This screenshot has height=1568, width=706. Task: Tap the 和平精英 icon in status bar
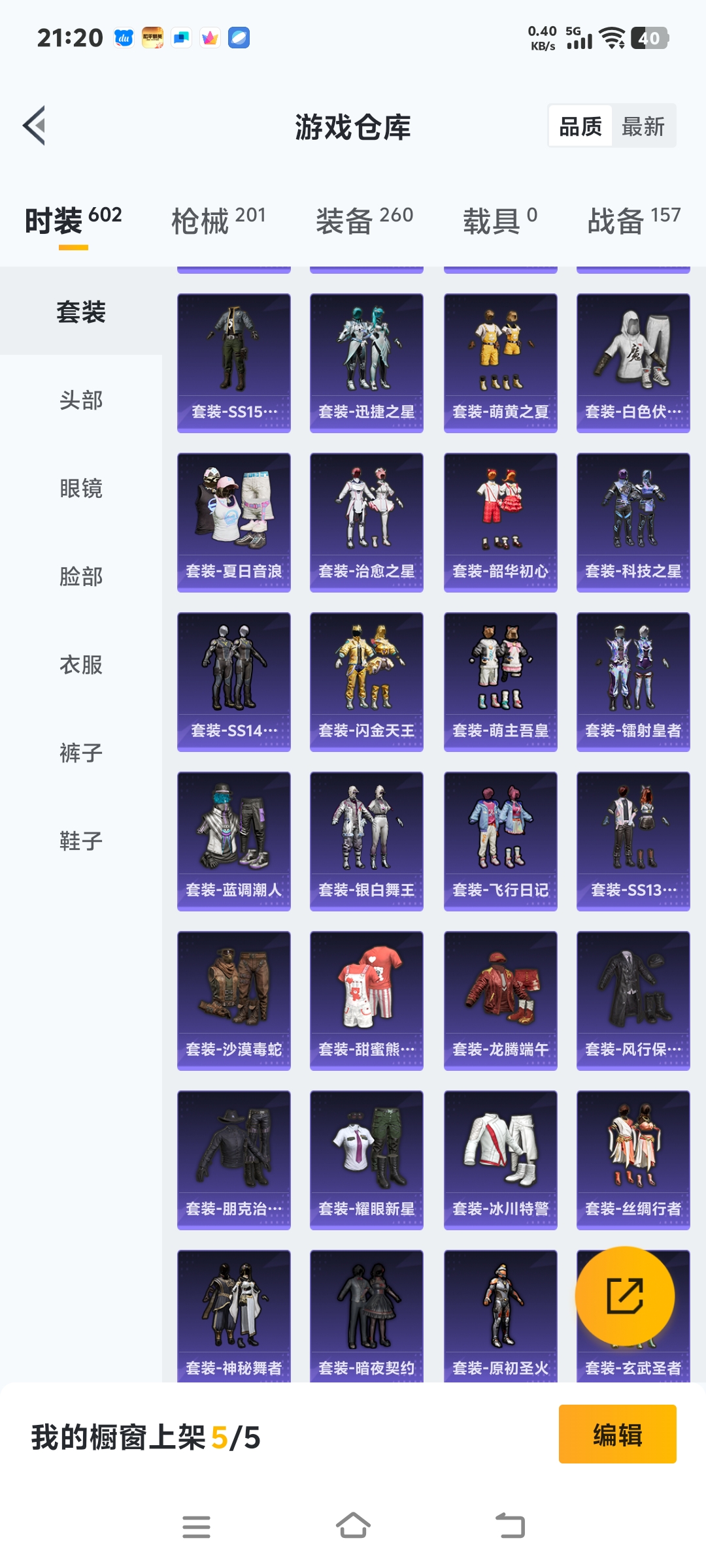pyautogui.click(x=152, y=37)
